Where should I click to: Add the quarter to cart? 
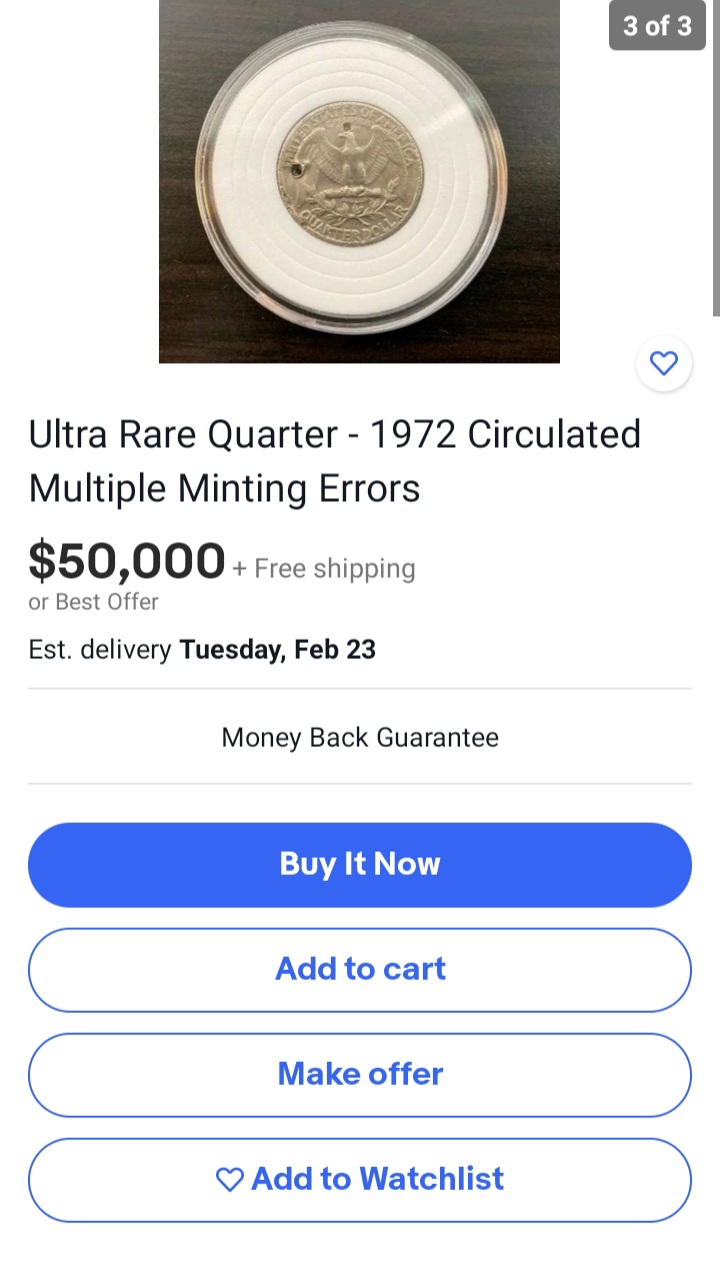(360, 970)
